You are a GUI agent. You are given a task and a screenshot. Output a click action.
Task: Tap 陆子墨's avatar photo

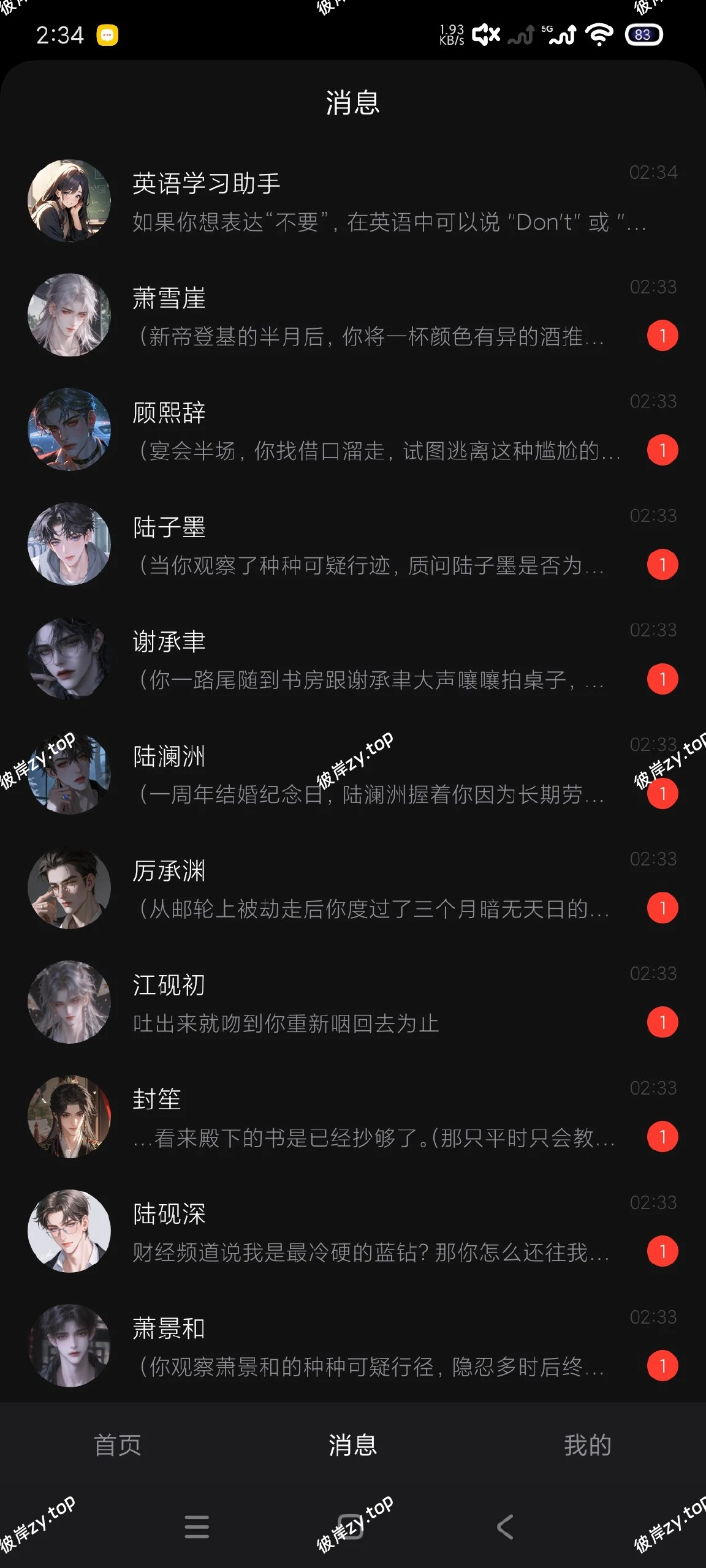click(x=69, y=545)
